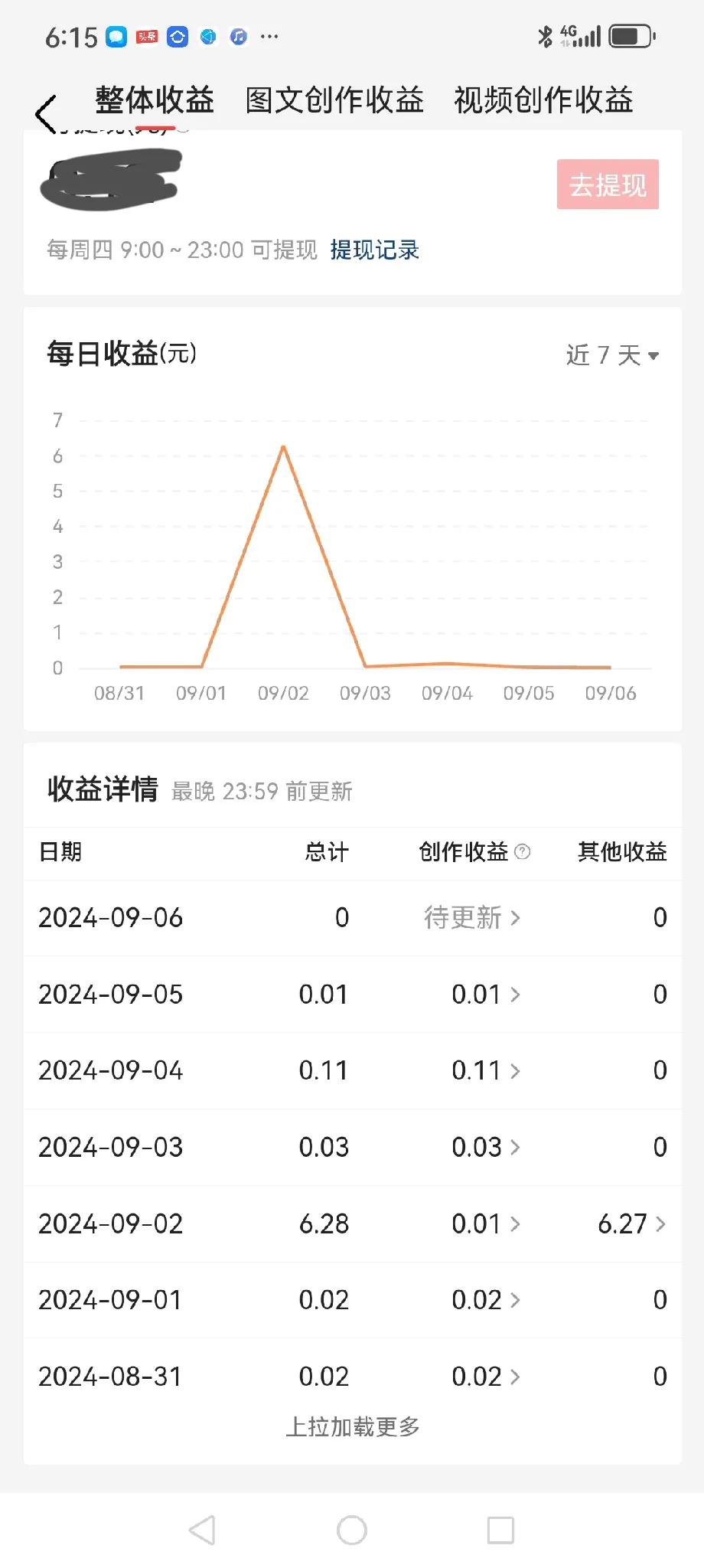Go back using the top-left arrow
This screenshot has height=1568, width=704.
pos(46,115)
